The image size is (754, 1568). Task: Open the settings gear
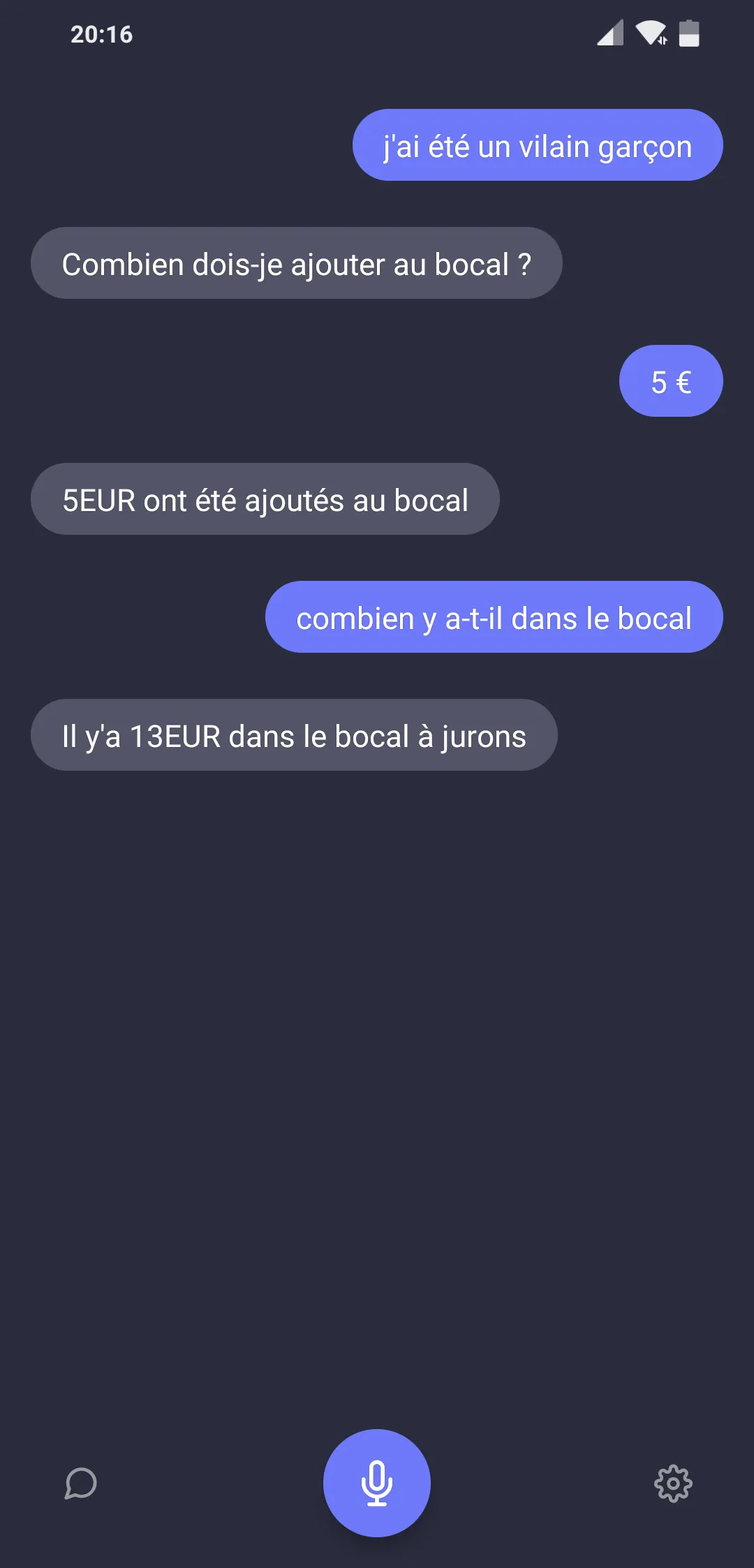(672, 1484)
